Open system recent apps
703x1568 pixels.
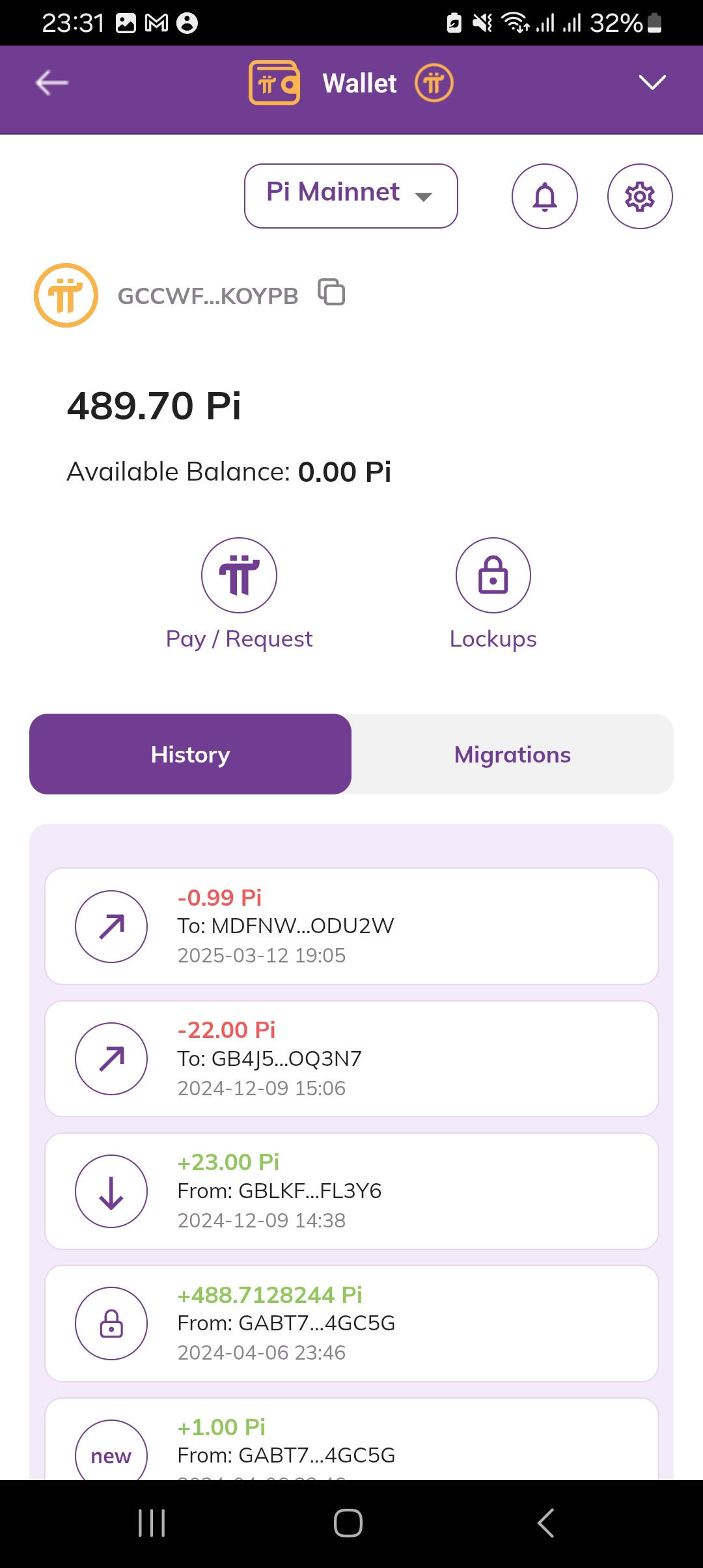pyautogui.click(x=152, y=1523)
